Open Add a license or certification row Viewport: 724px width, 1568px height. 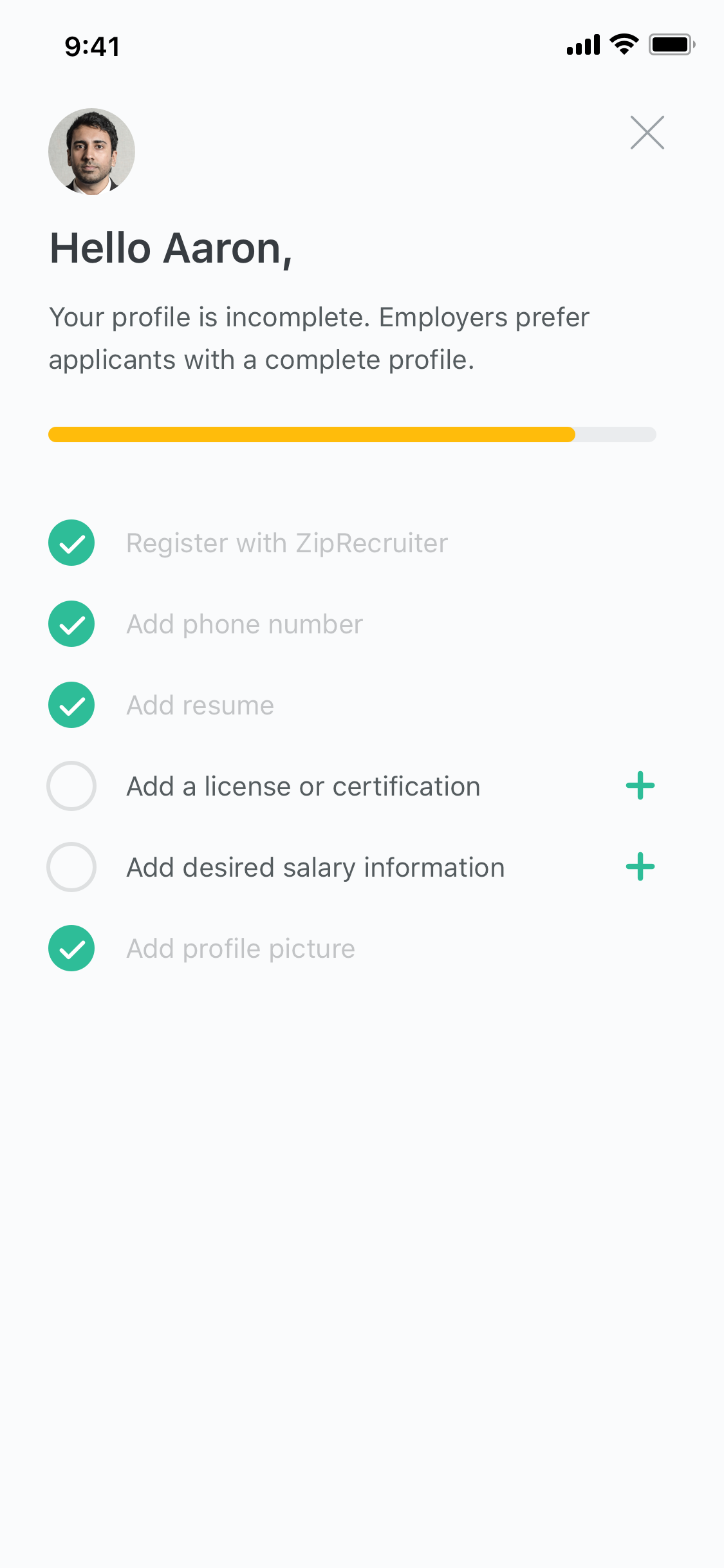tap(351, 786)
